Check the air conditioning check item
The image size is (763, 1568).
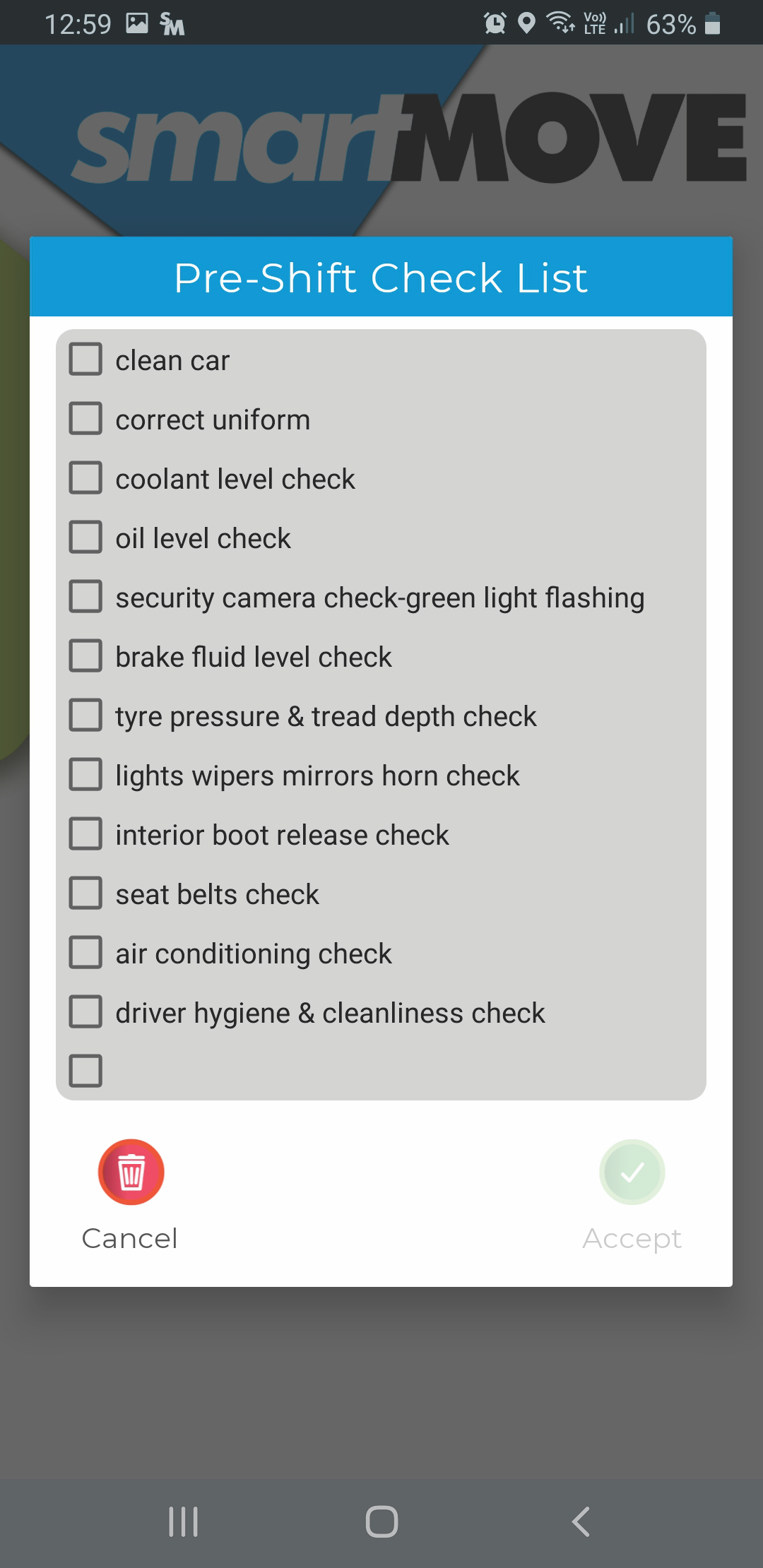tap(85, 953)
